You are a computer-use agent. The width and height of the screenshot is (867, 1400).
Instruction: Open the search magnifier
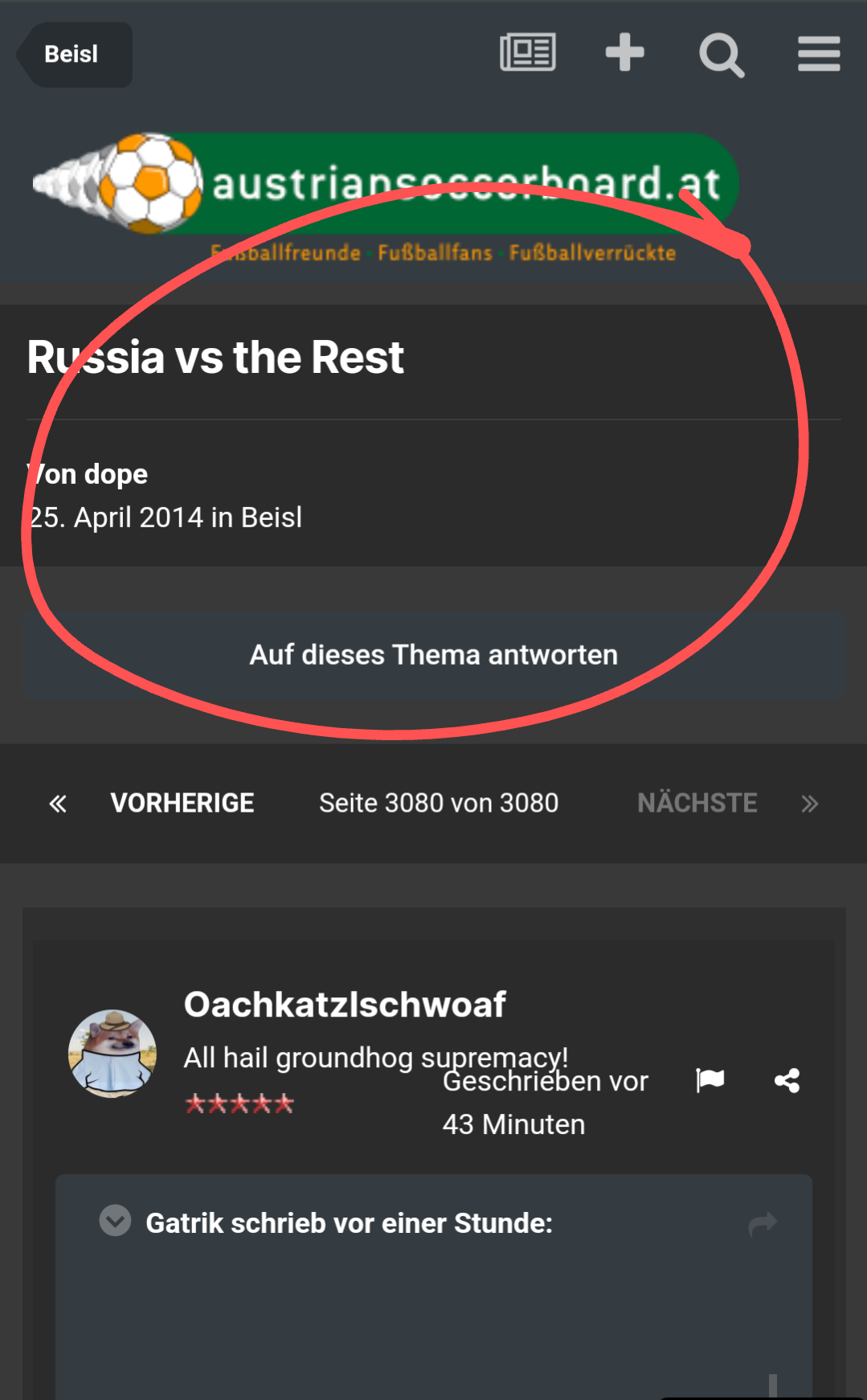click(x=722, y=55)
